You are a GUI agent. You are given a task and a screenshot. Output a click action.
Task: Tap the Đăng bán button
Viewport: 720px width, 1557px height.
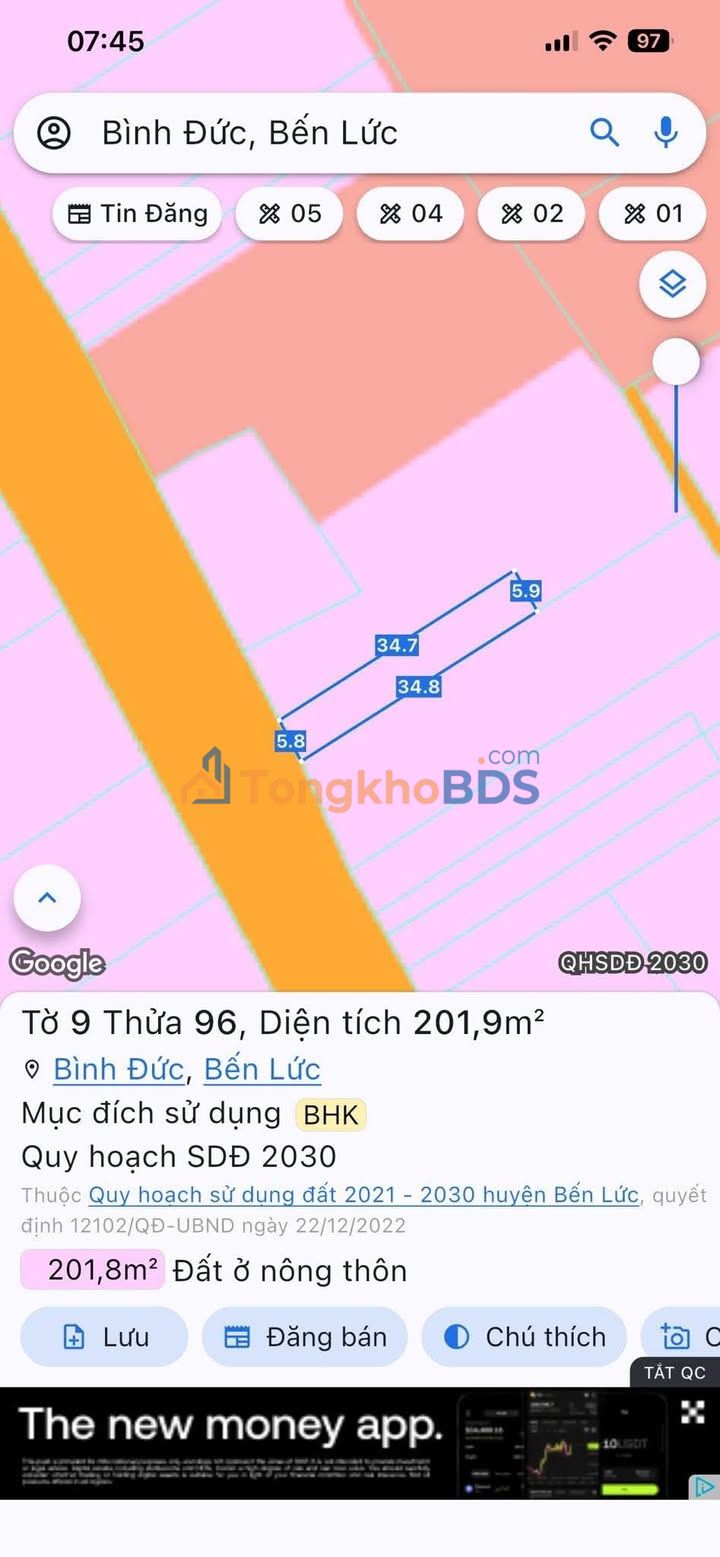tap(305, 1337)
